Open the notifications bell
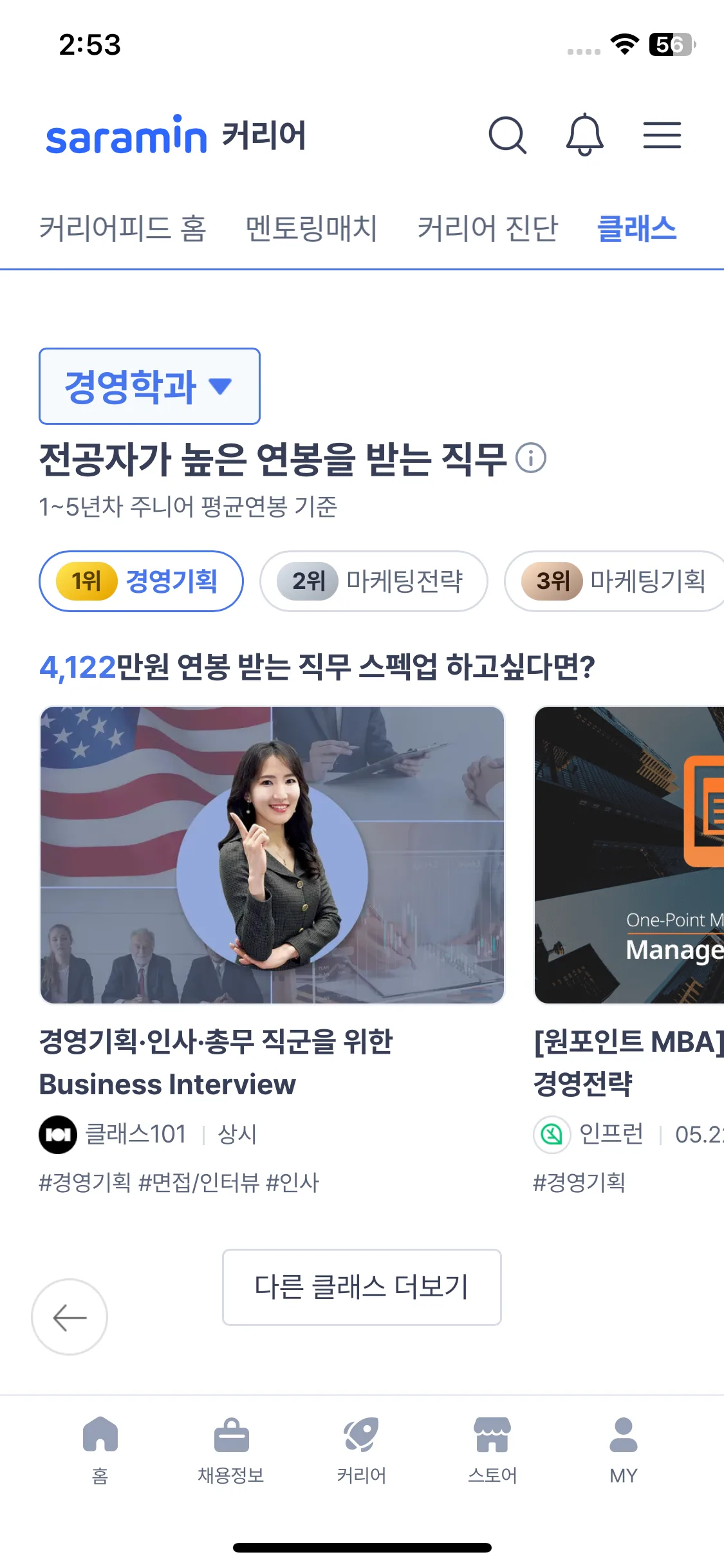This screenshot has width=724, height=1568. (584, 135)
